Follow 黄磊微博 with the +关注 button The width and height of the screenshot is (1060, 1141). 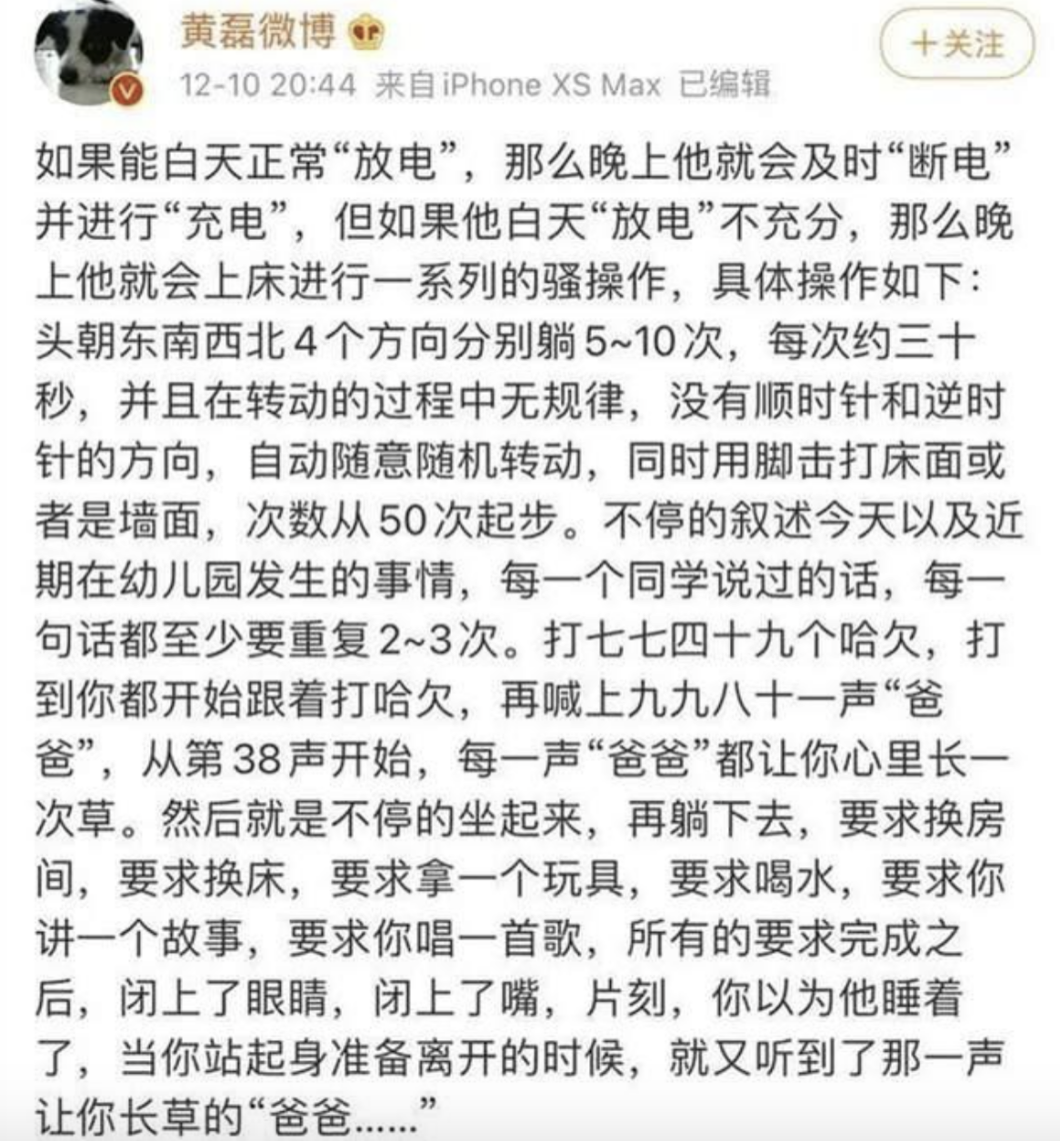click(x=957, y=44)
